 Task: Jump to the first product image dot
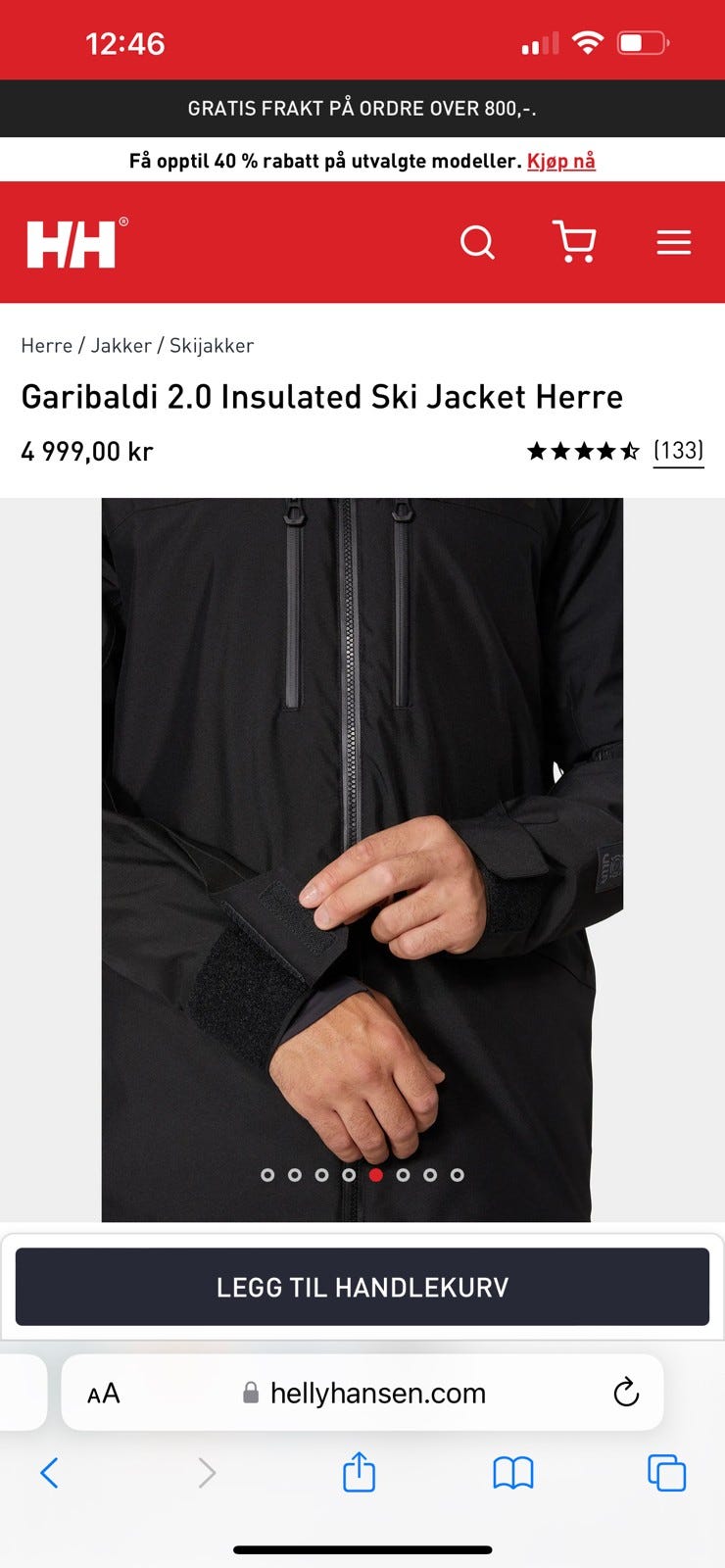pos(268,1174)
